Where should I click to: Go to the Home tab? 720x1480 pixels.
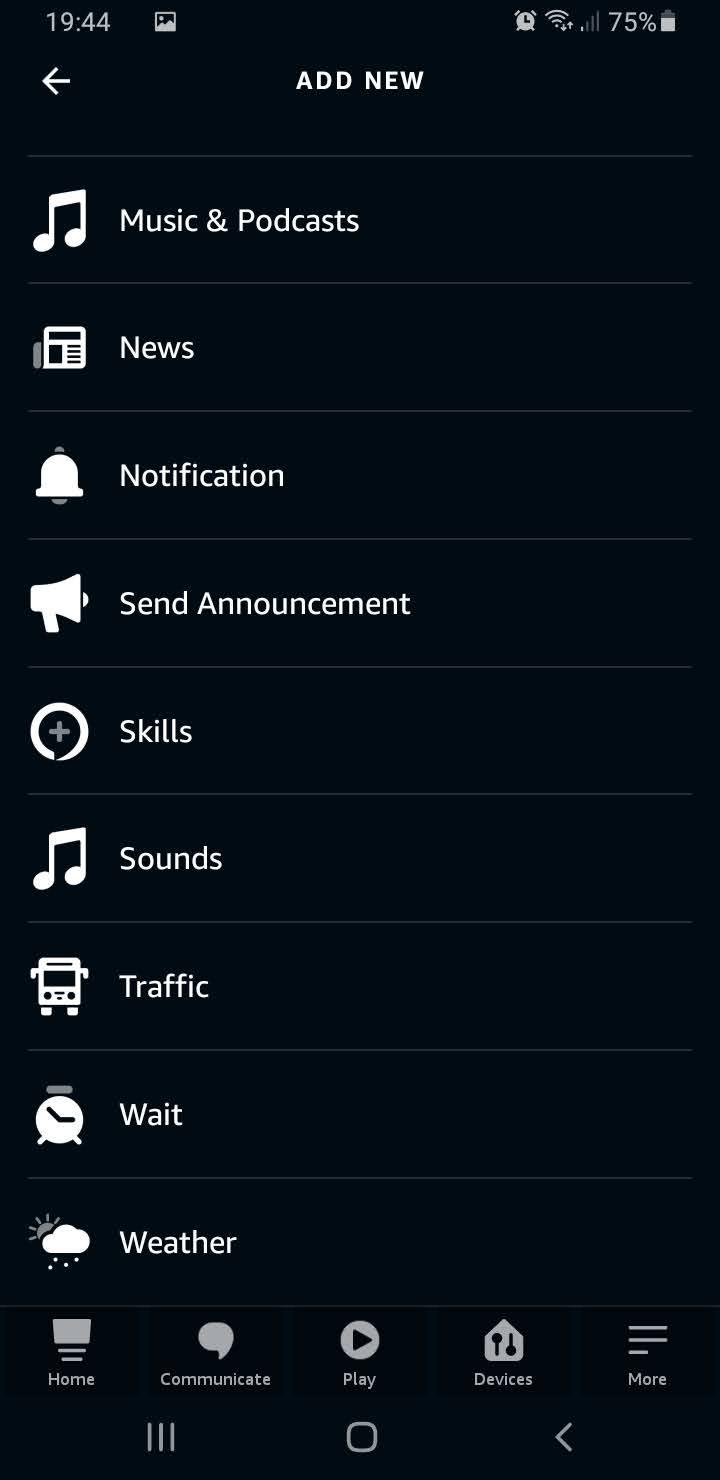[x=71, y=1351]
